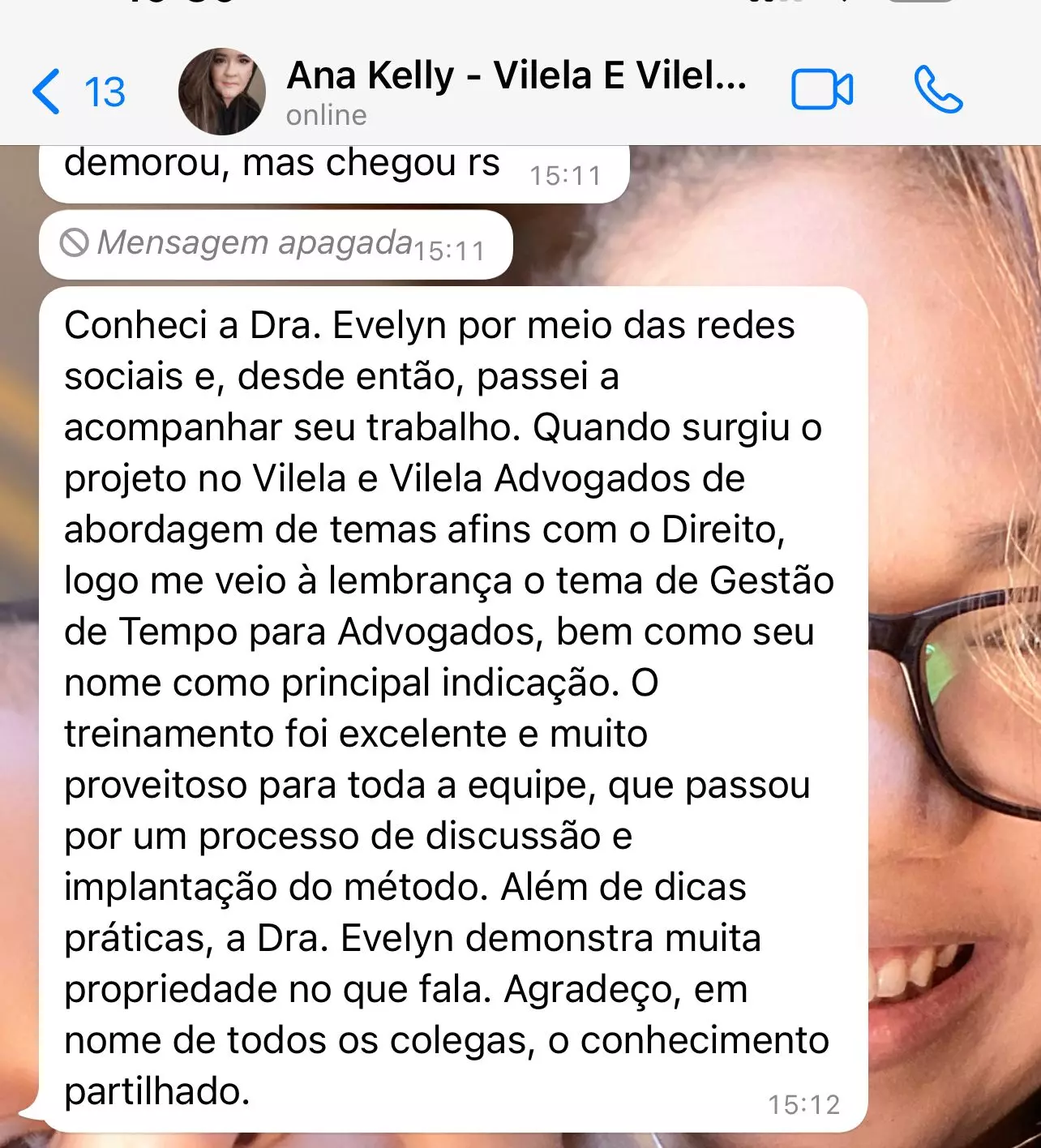The image size is (1041, 1148).
Task: Start a video call with Ana Kelly
Action: (x=821, y=90)
